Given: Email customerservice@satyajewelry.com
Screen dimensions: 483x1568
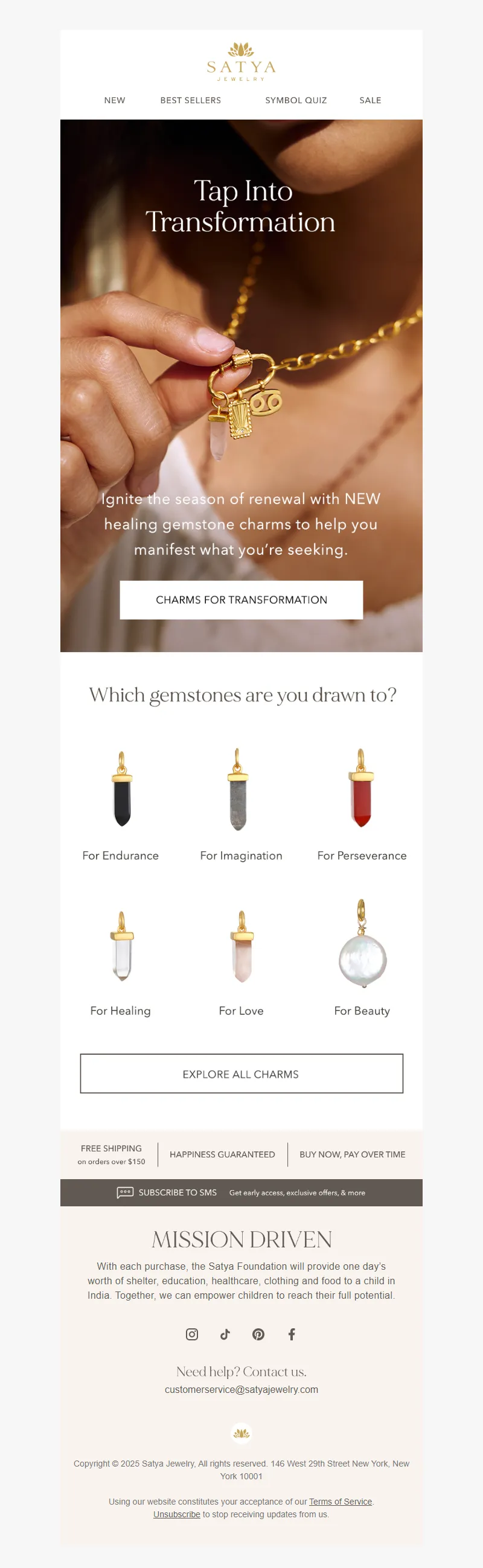Looking at the screenshot, I should [x=241, y=1390].
